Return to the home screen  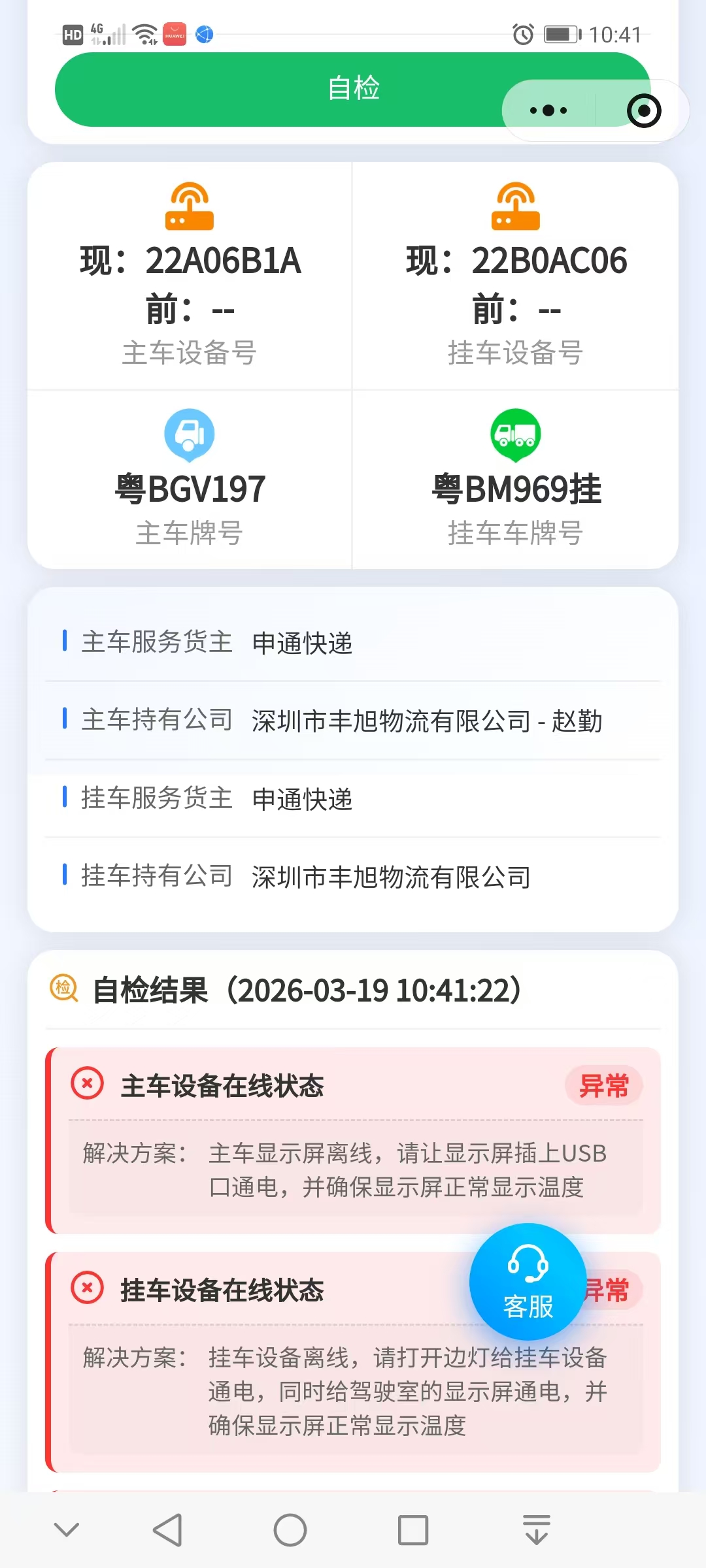290,1530
